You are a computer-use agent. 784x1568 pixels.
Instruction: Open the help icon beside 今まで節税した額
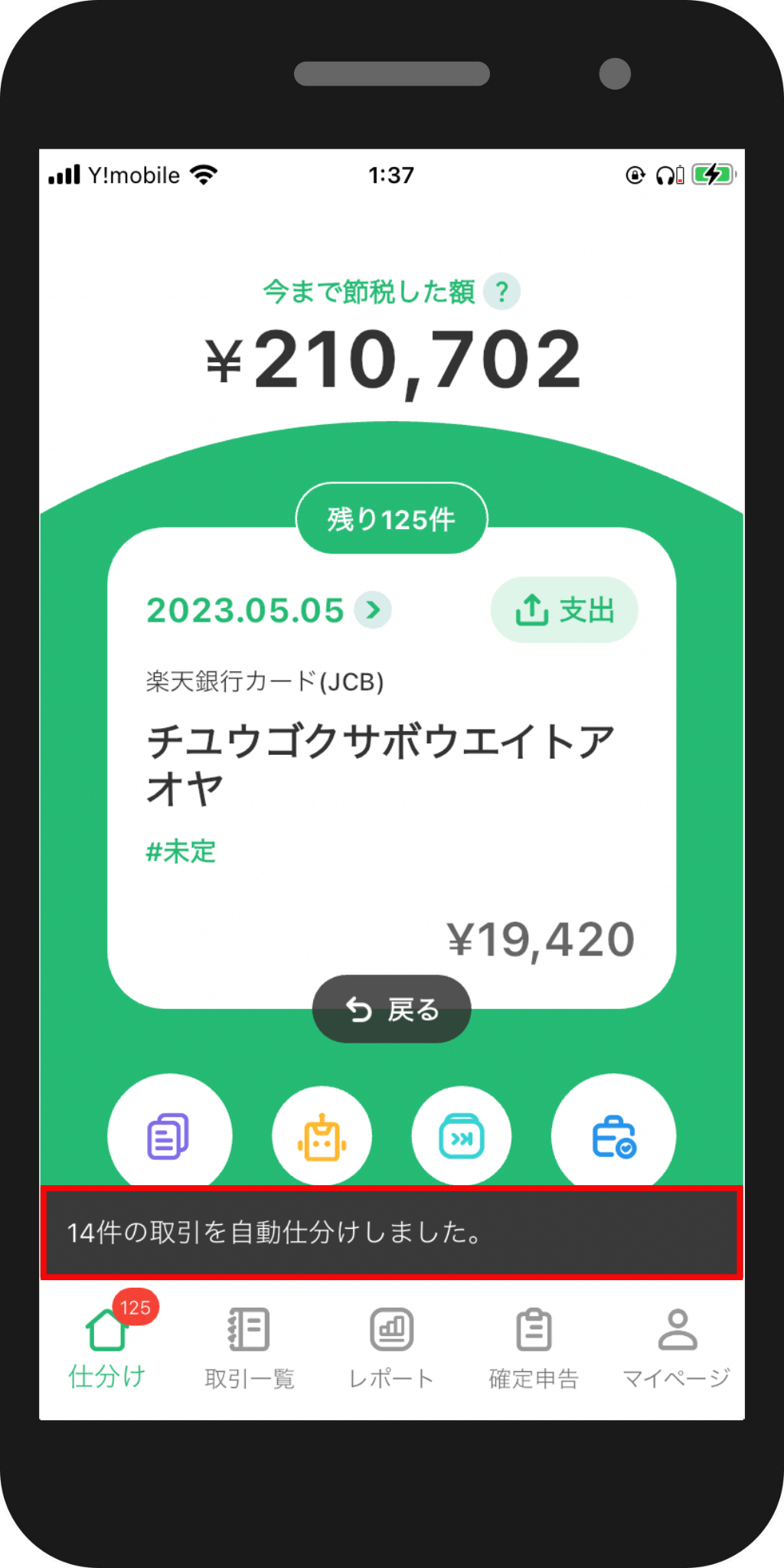(x=501, y=292)
